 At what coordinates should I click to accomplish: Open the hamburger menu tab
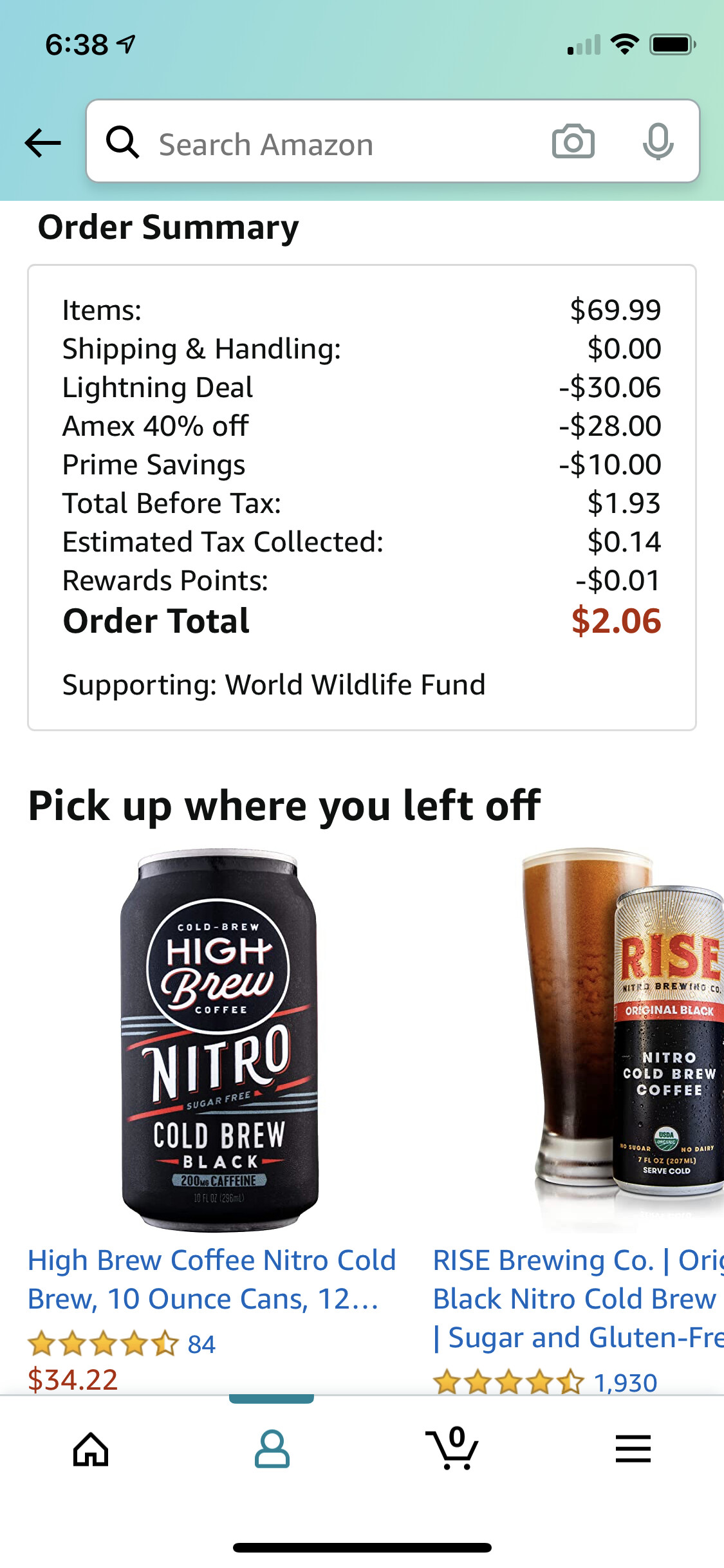click(633, 1450)
